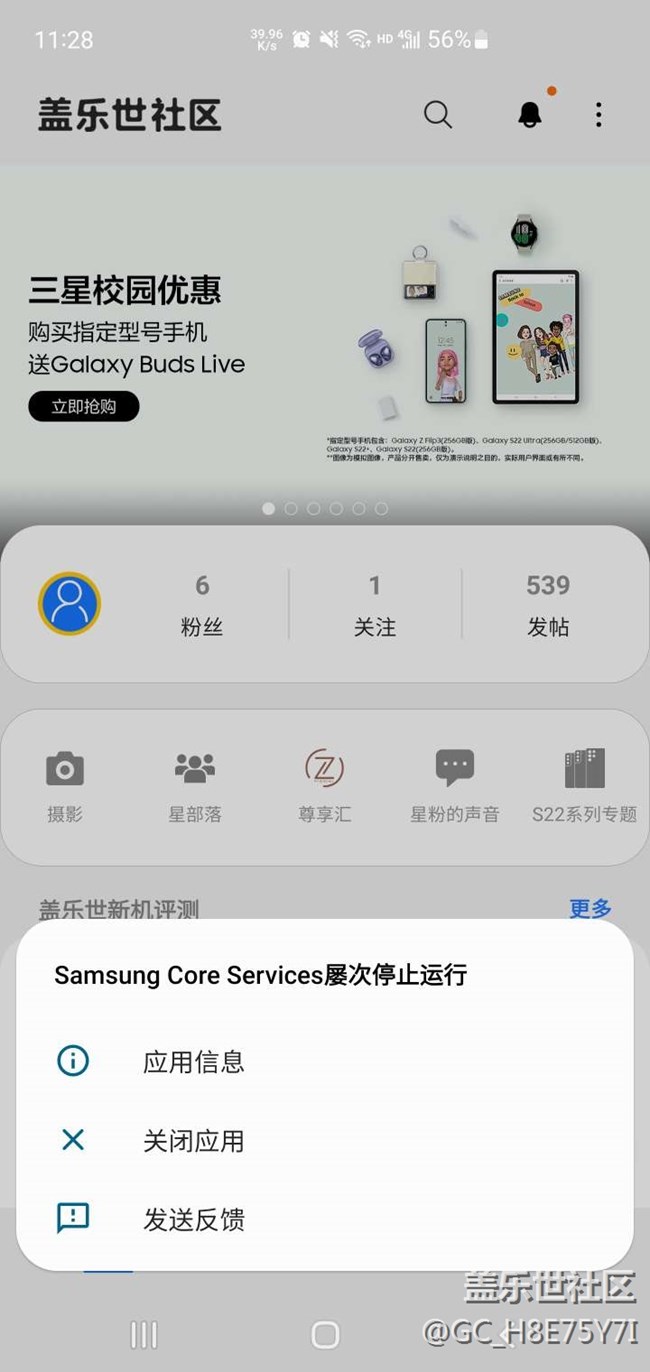Open 星粉的声音 section

point(454,786)
